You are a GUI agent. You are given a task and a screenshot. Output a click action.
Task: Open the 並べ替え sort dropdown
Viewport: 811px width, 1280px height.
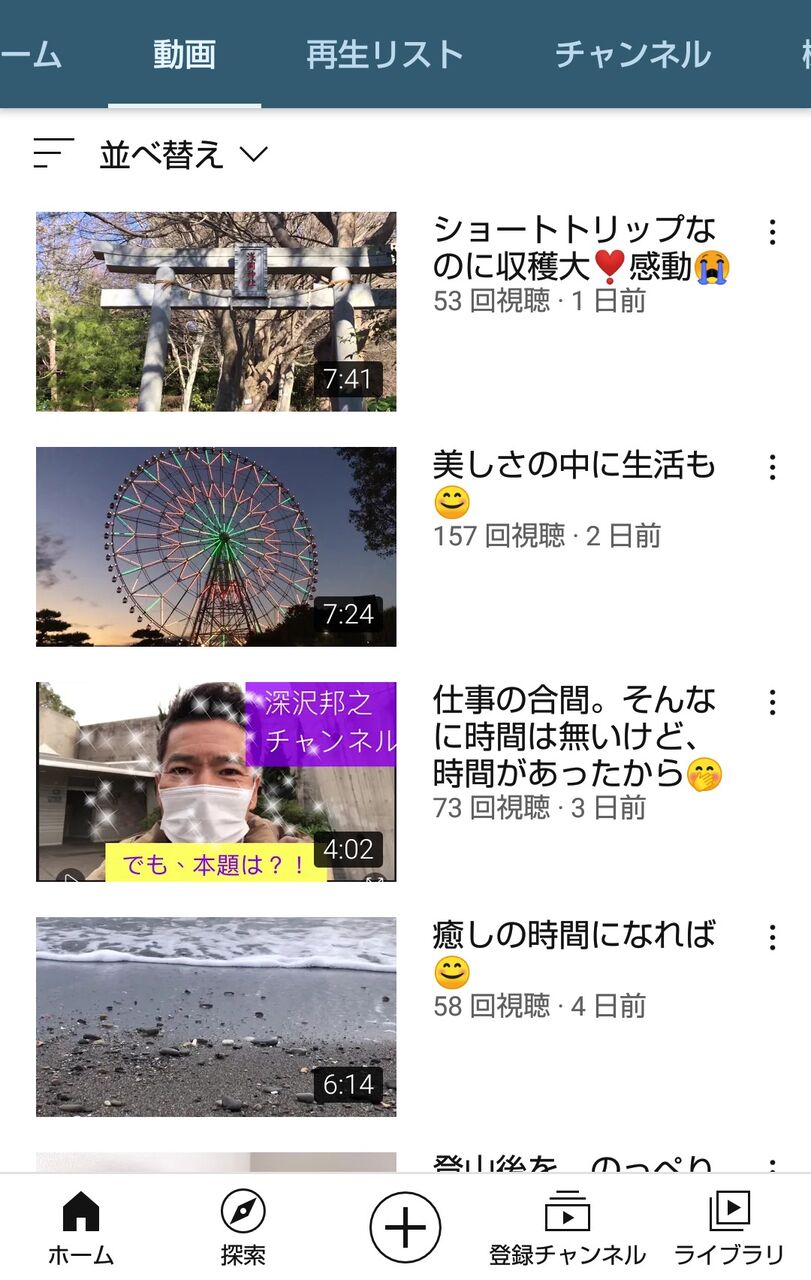(x=151, y=154)
